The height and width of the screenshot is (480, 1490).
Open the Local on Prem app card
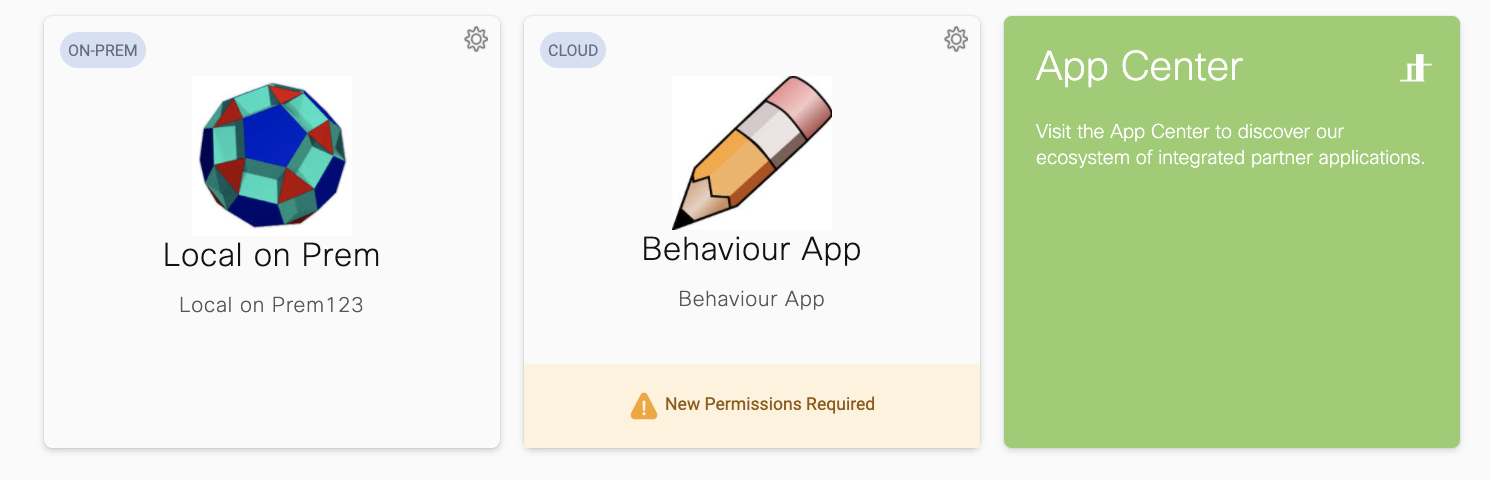point(271,255)
